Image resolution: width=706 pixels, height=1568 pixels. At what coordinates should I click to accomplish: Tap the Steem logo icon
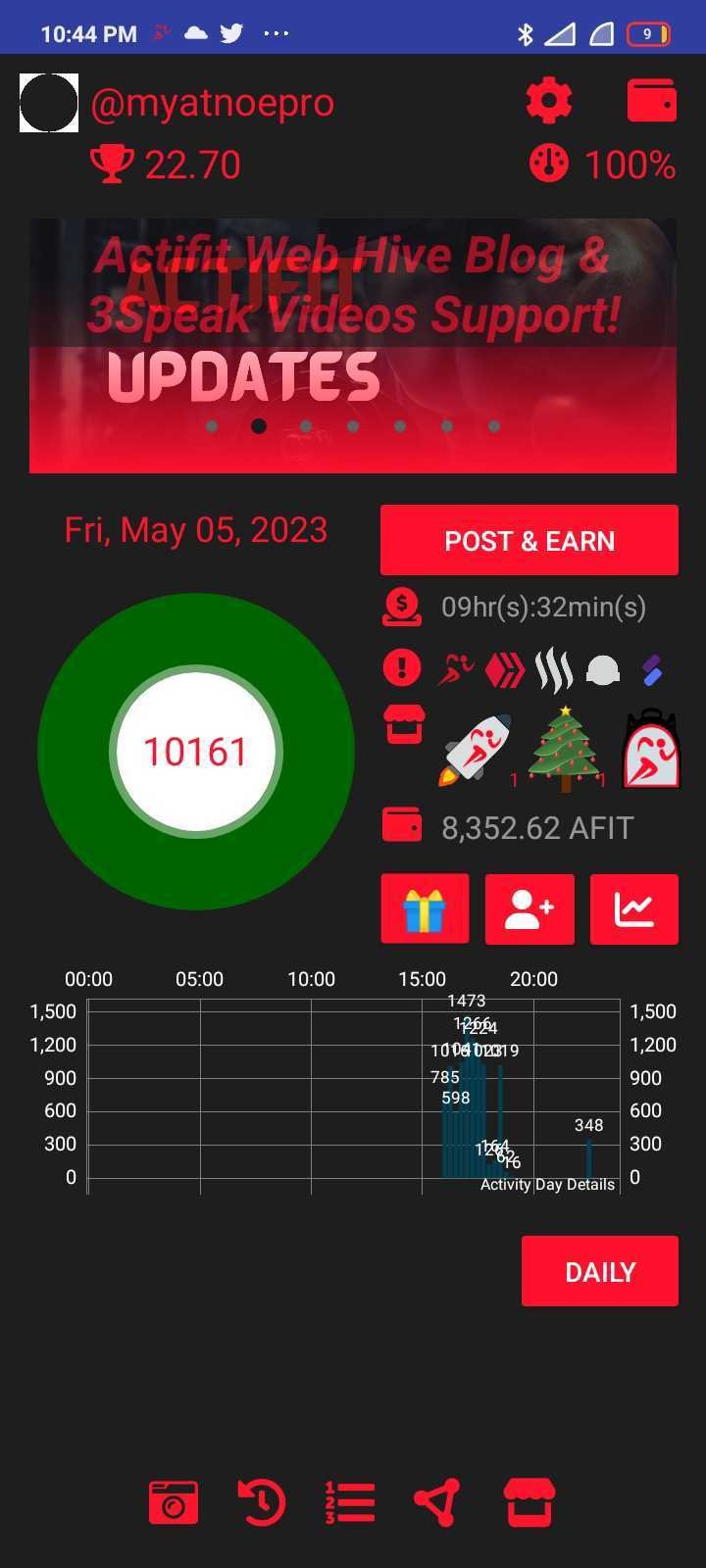point(555,669)
